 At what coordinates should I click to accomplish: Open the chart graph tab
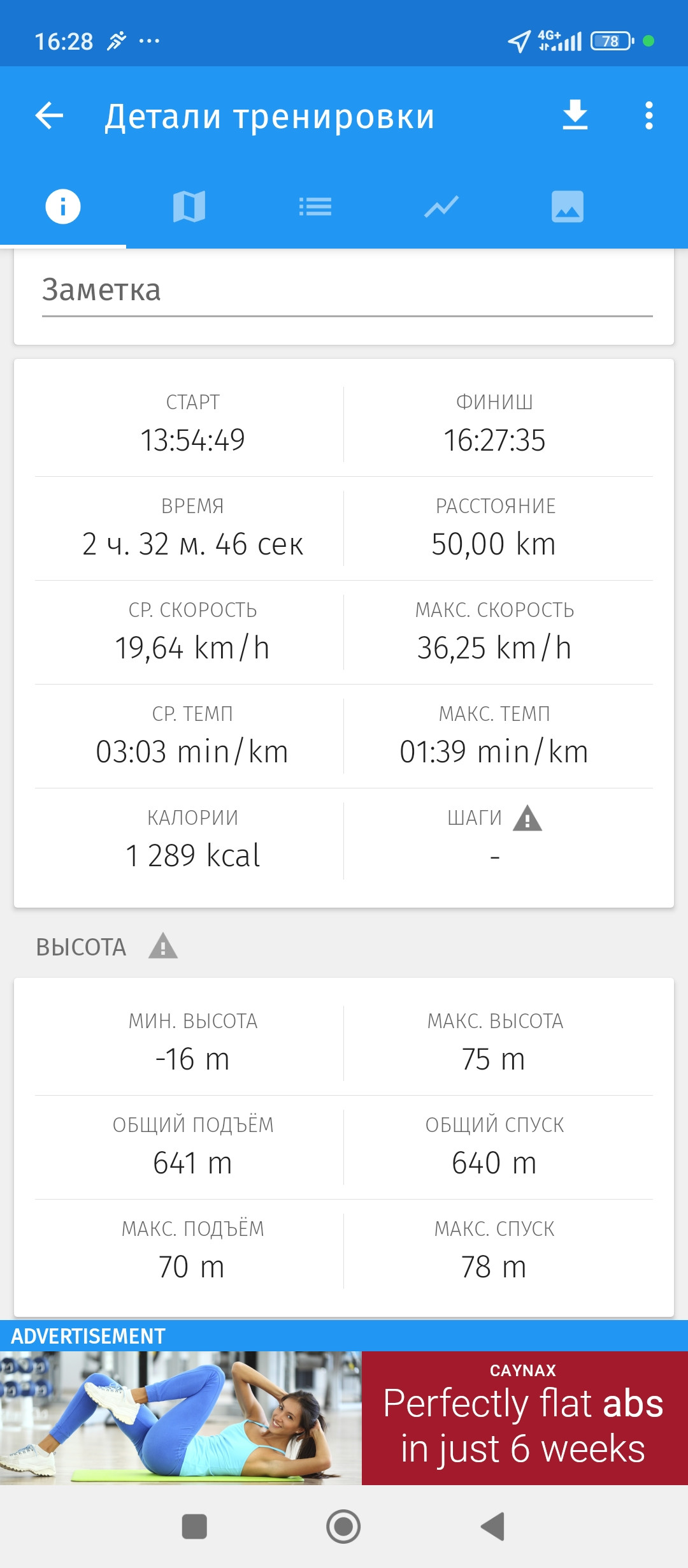click(441, 207)
